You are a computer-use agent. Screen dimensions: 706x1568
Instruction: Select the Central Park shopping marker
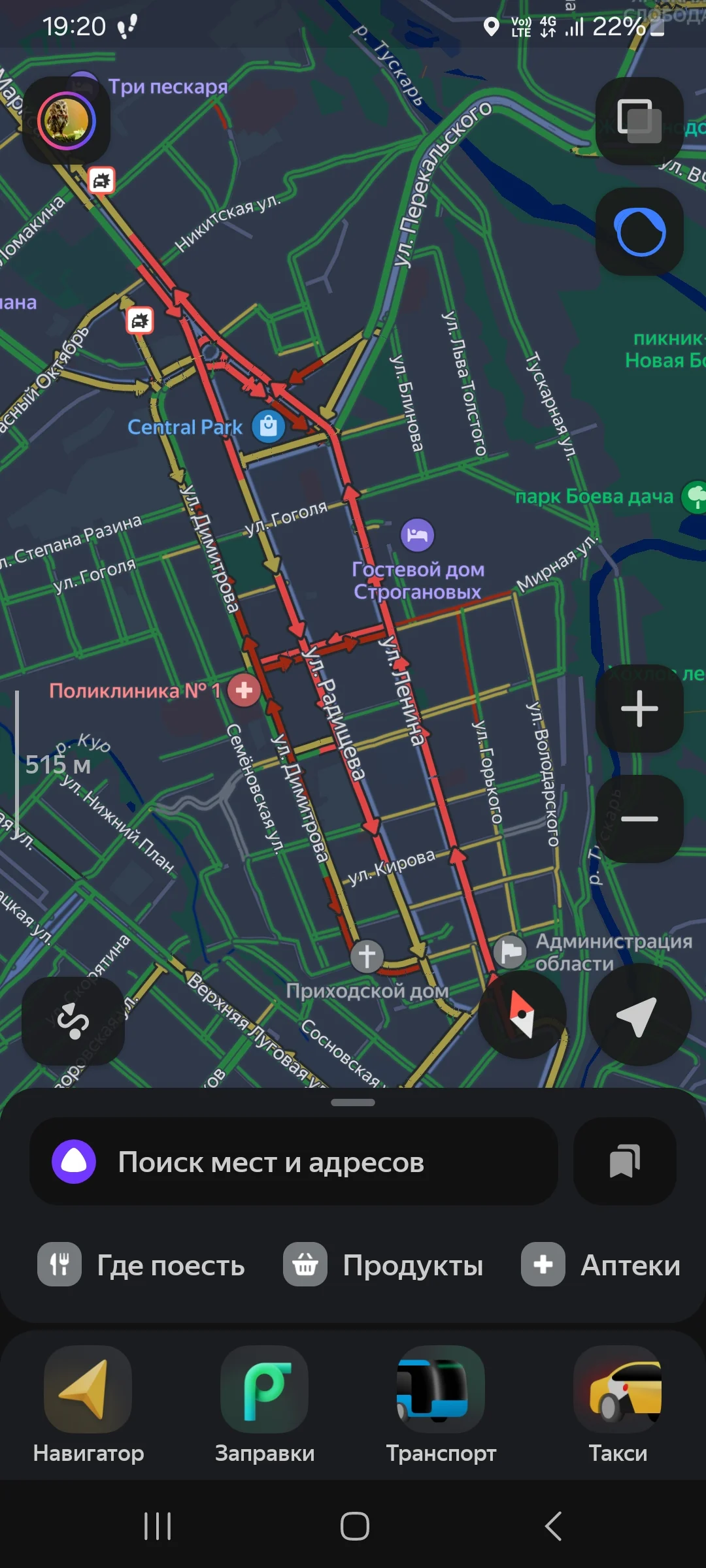(267, 426)
